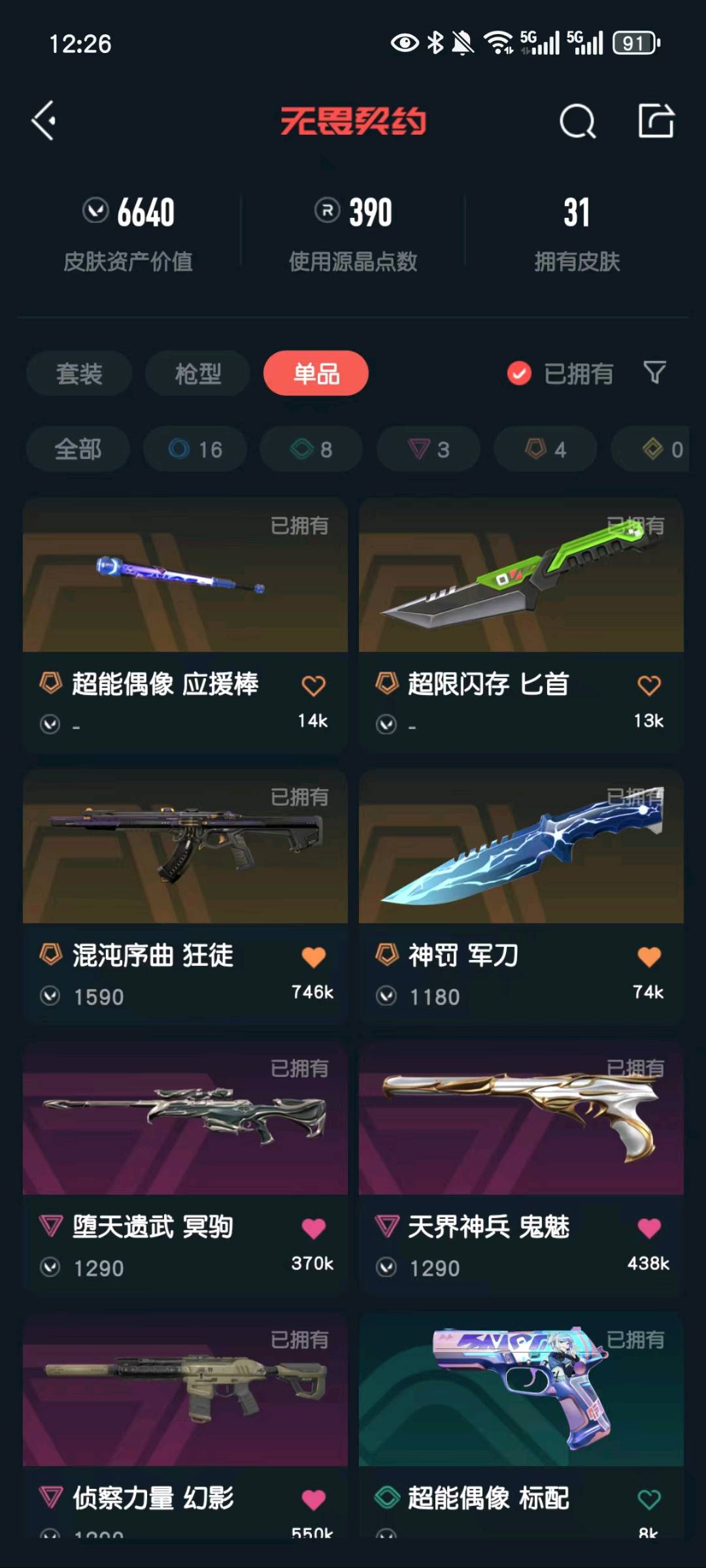Image resolution: width=706 pixels, height=1568 pixels.
Task: Select the 单品 tab
Action: pos(316,373)
